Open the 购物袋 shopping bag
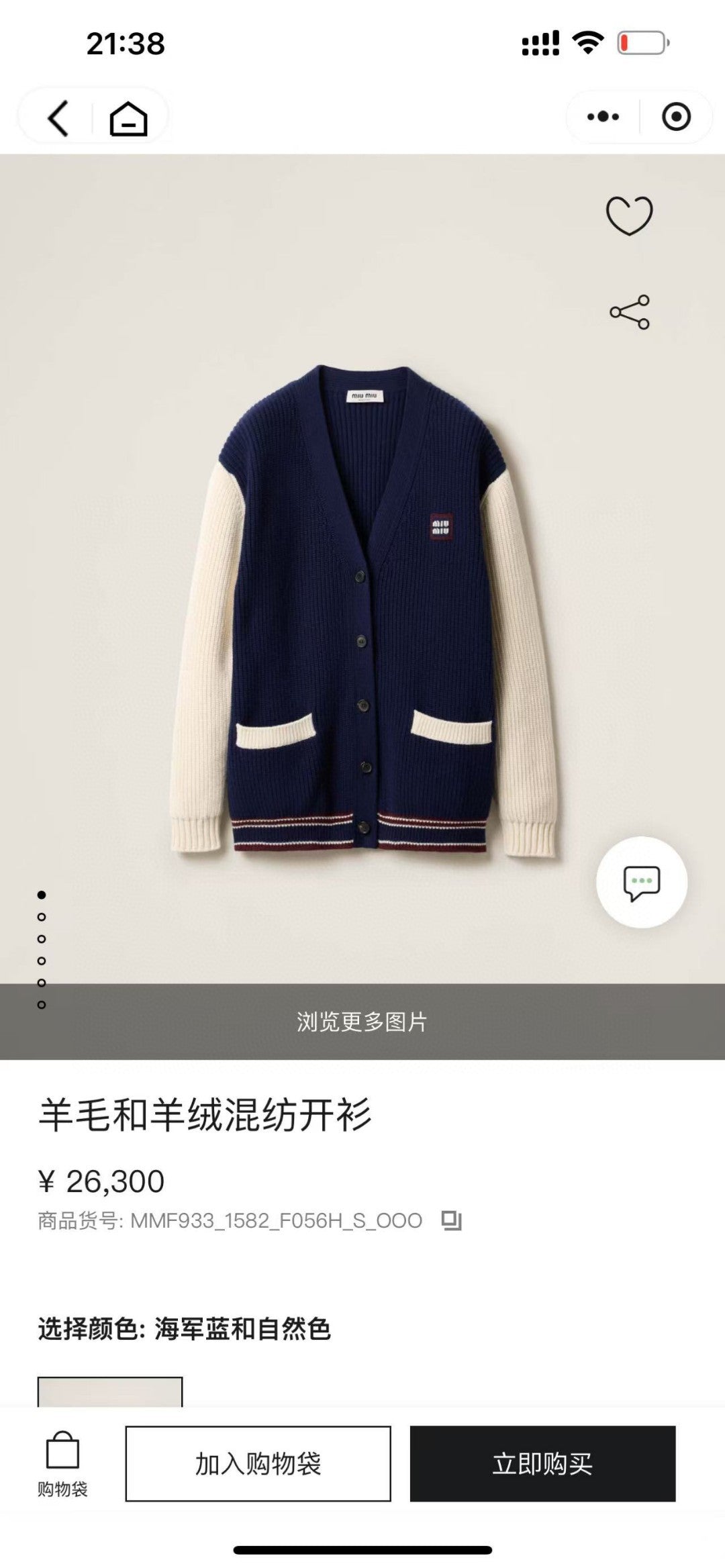Image resolution: width=725 pixels, height=1568 pixels. point(62,1463)
